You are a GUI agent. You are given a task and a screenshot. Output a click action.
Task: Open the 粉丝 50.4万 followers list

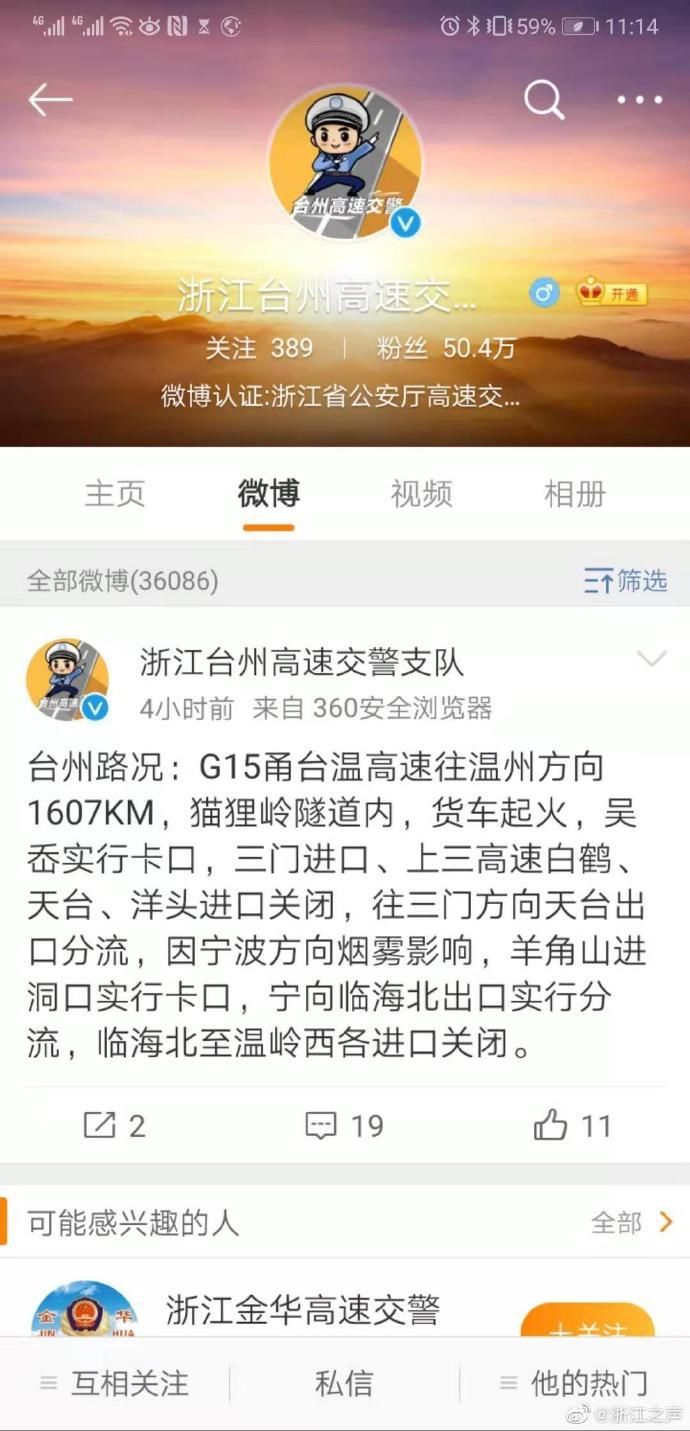446,348
